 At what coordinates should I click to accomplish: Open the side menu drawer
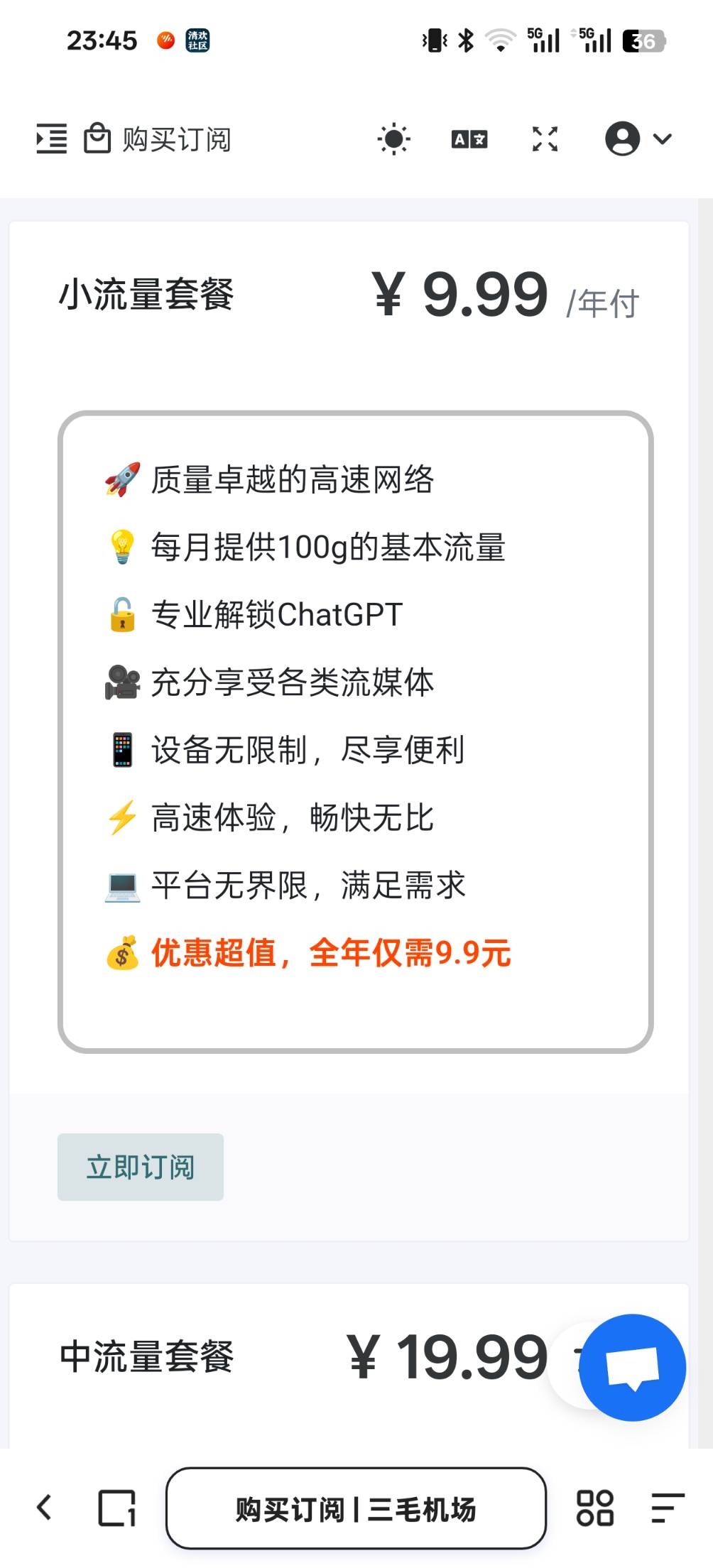point(52,138)
